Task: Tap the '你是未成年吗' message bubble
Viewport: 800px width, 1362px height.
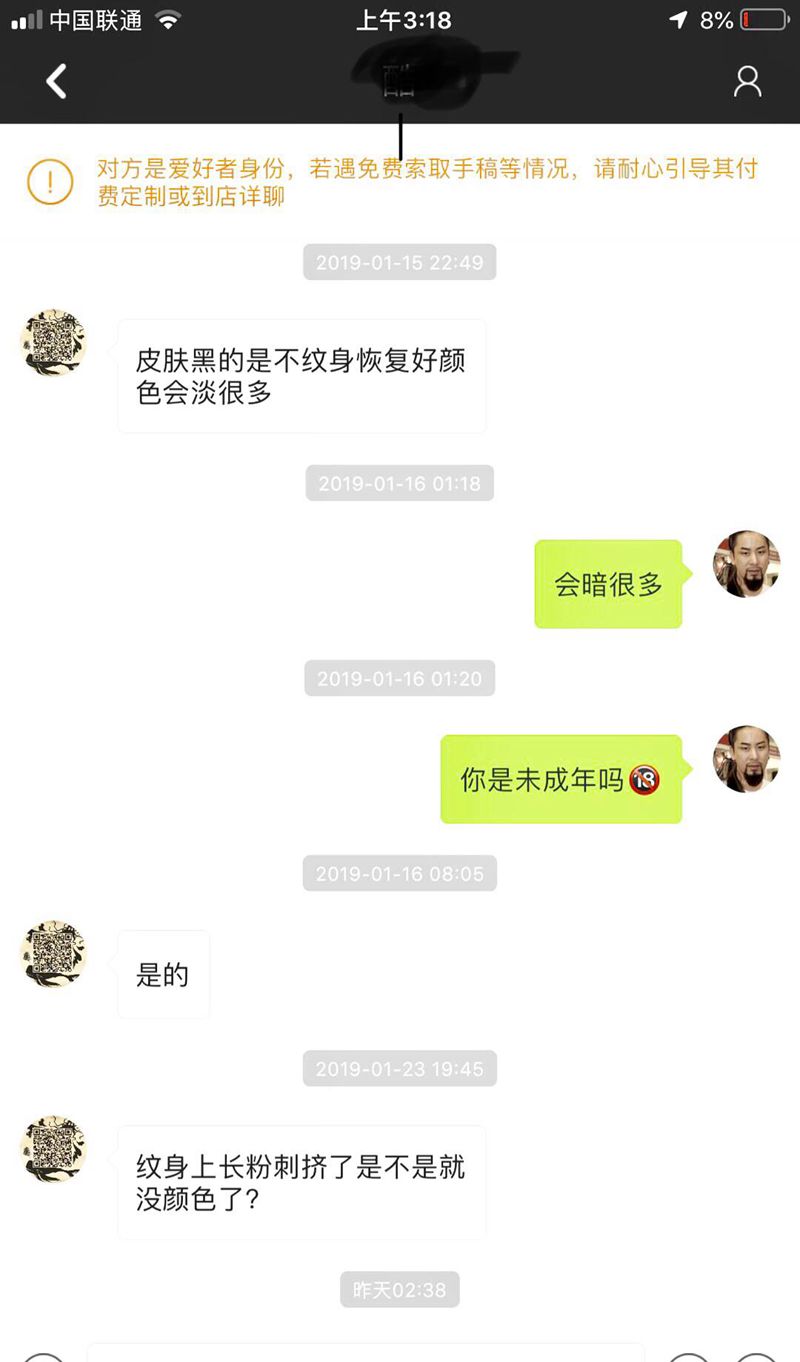Action: click(560, 782)
